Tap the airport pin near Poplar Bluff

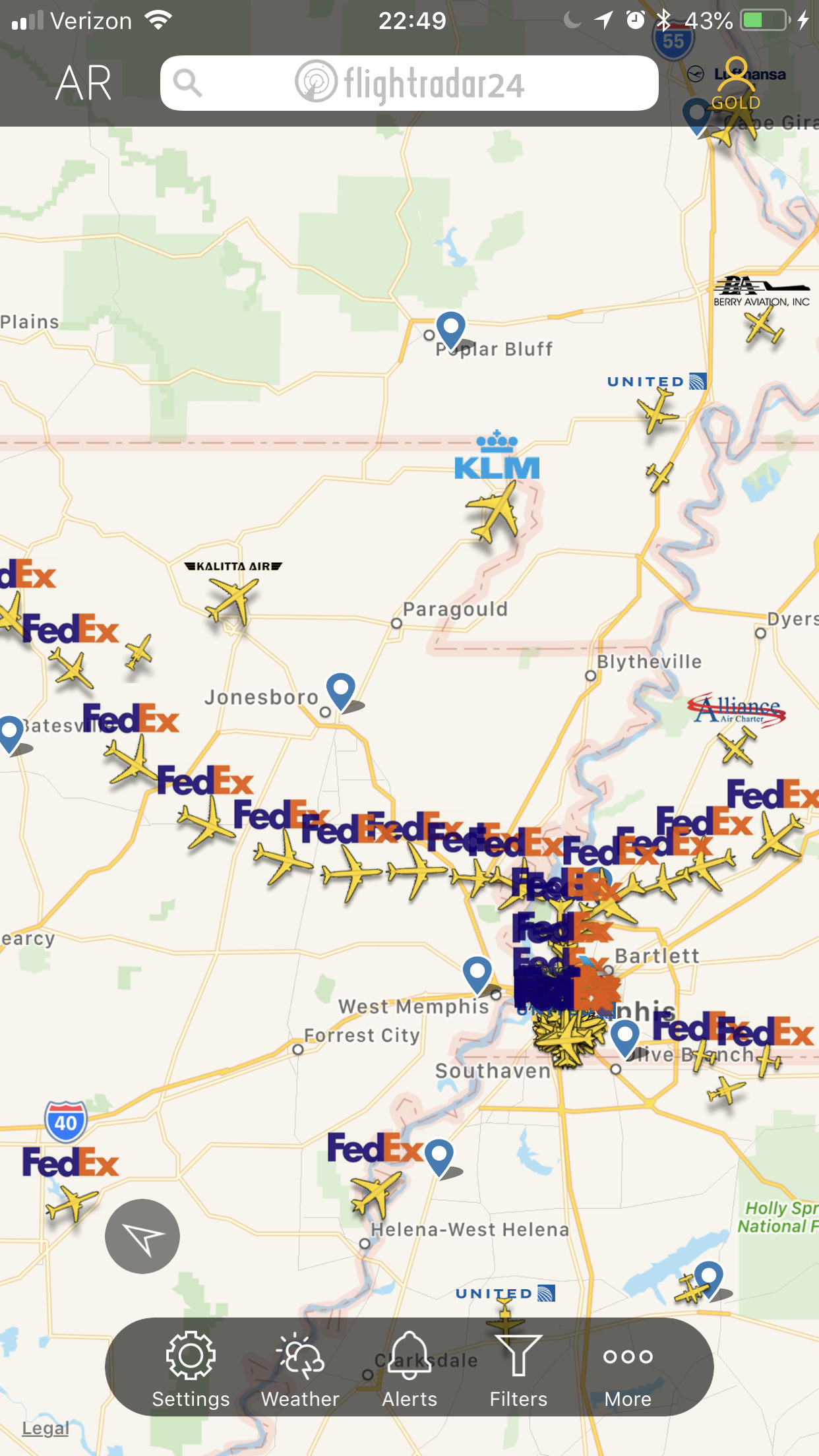point(451,328)
